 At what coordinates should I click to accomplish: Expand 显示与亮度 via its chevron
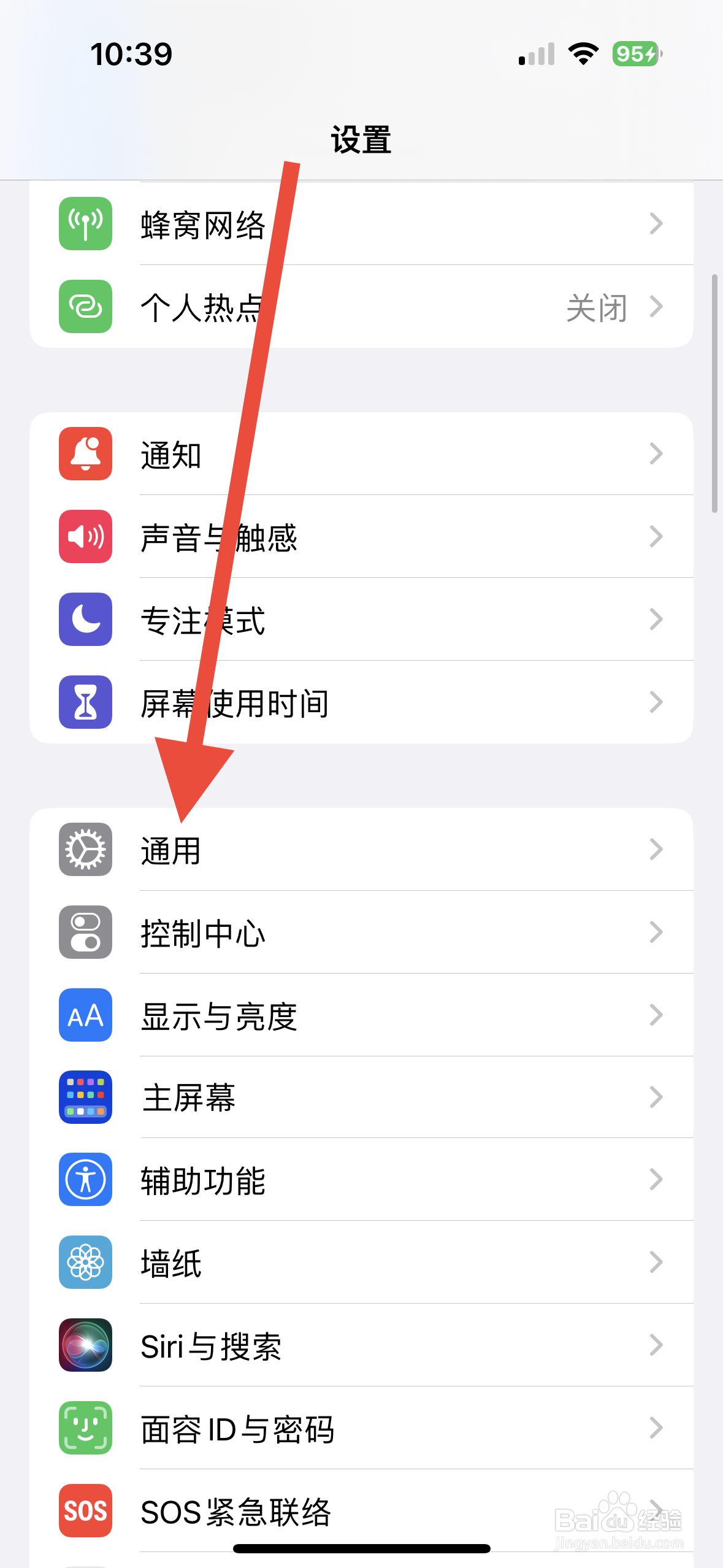(656, 1015)
